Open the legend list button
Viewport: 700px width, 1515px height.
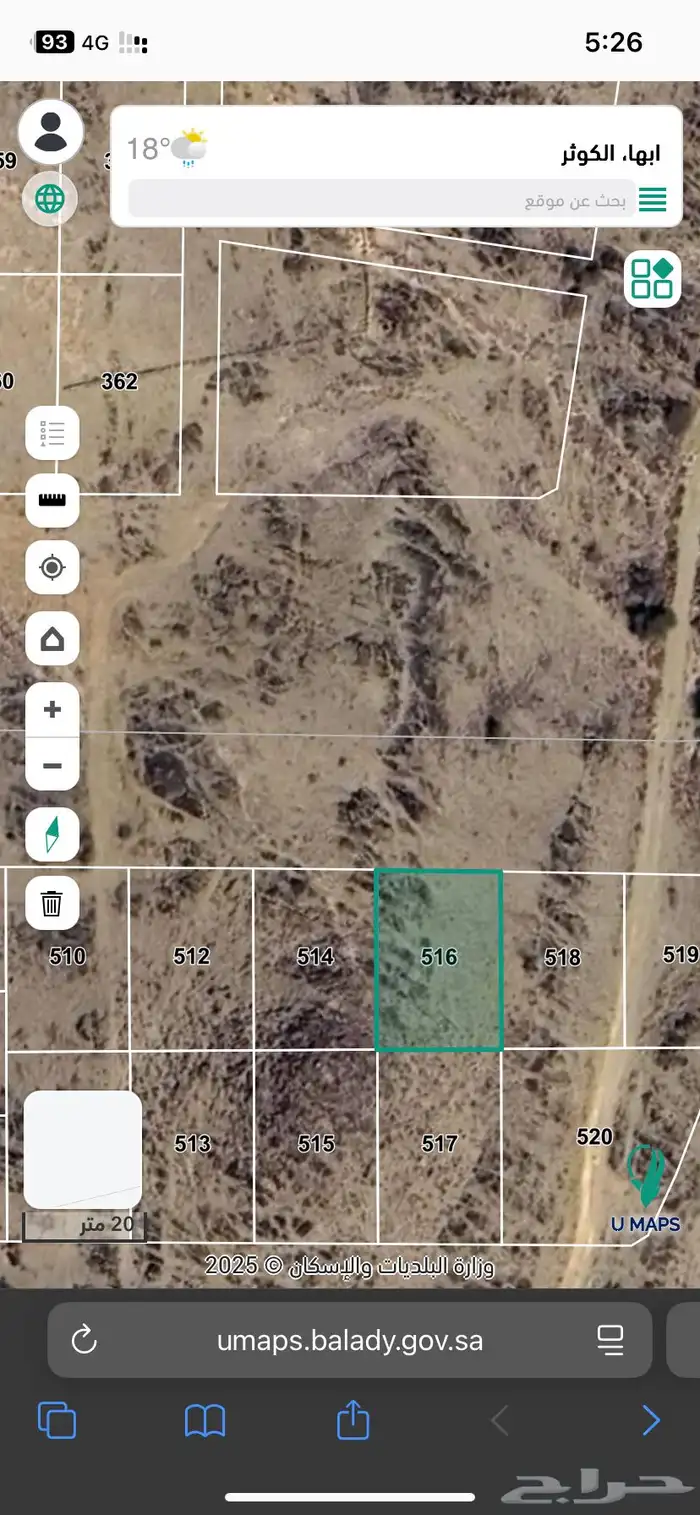click(52, 433)
